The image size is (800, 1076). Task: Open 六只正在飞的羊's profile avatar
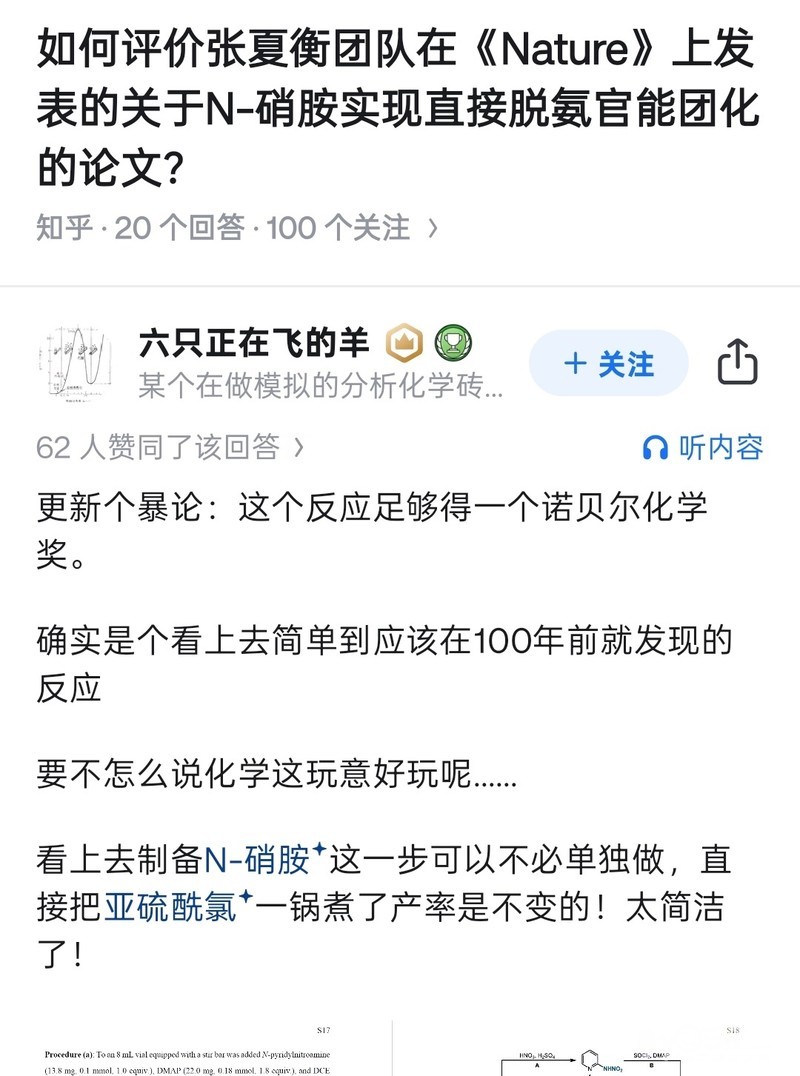[x=75, y=363]
